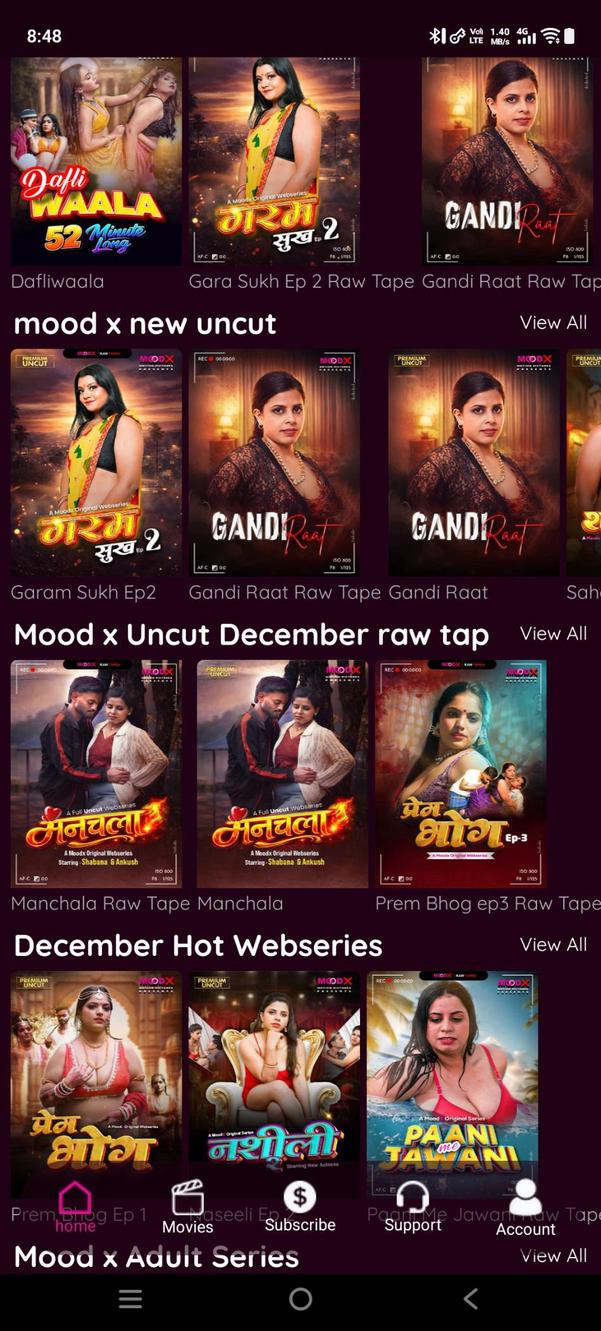Go to the Support tab
The height and width of the screenshot is (1331, 601).
pos(412,1206)
